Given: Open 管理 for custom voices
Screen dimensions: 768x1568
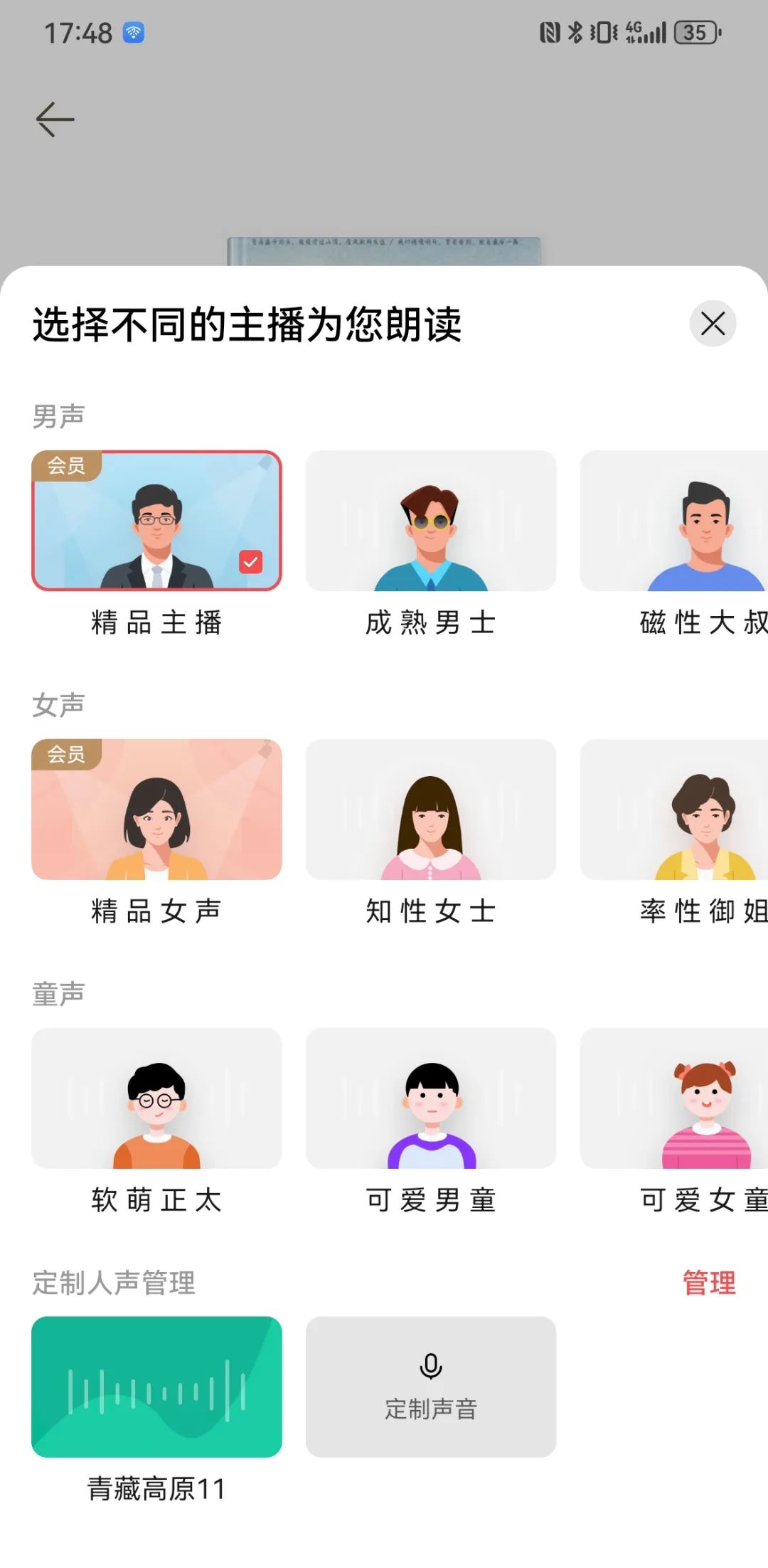Looking at the screenshot, I should coord(709,1283).
